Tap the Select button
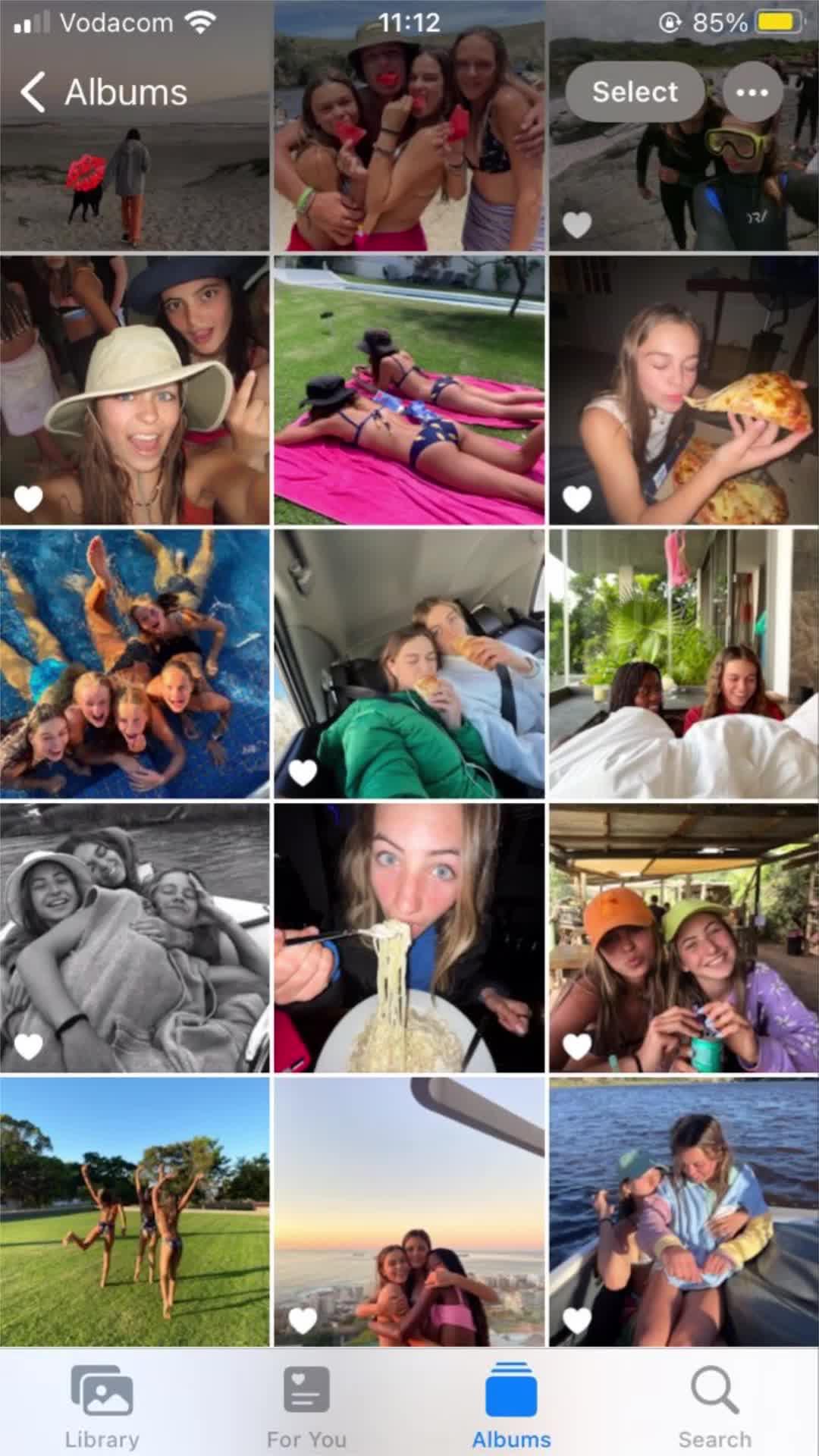Viewport: 819px width, 1456px height. [x=634, y=93]
